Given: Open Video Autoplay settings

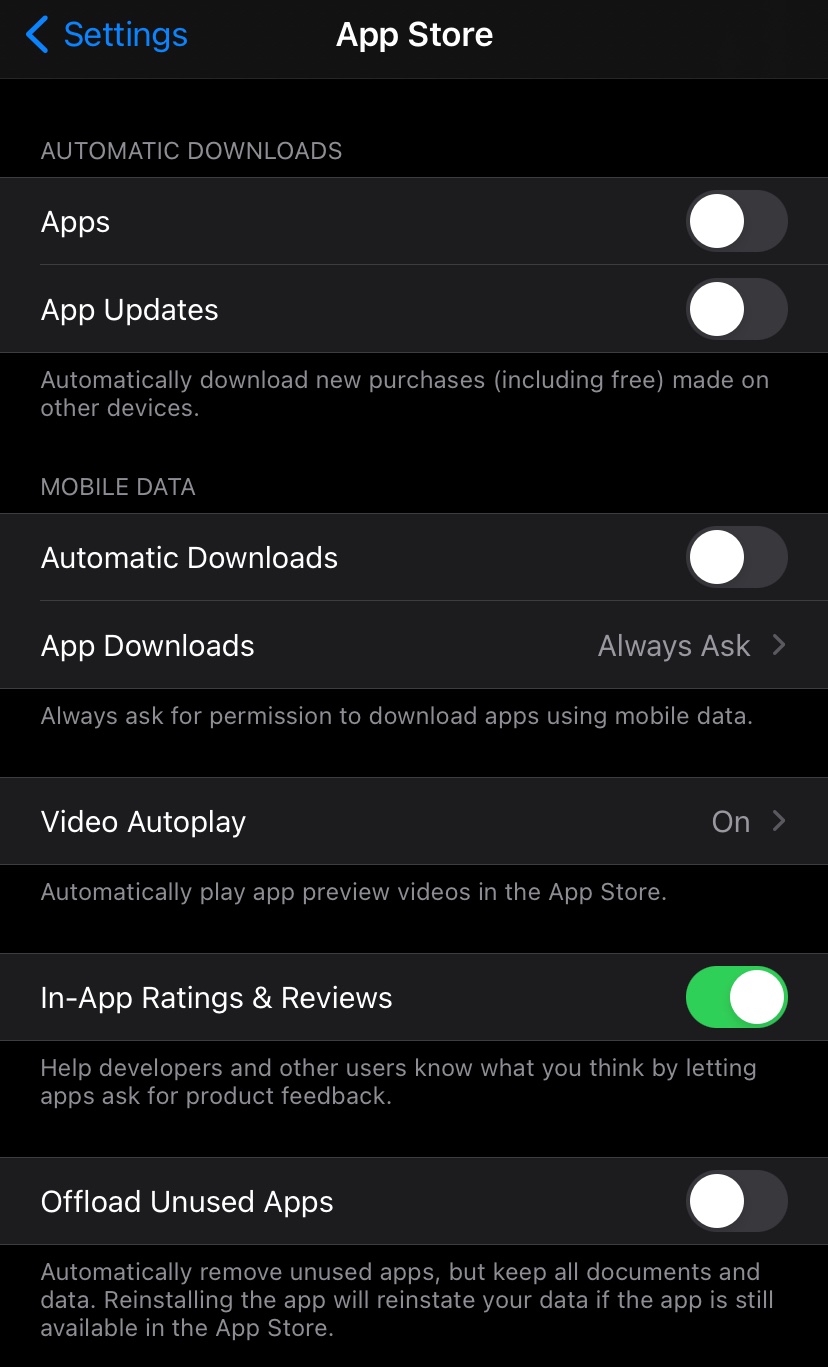Looking at the screenshot, I should (414, 821).
